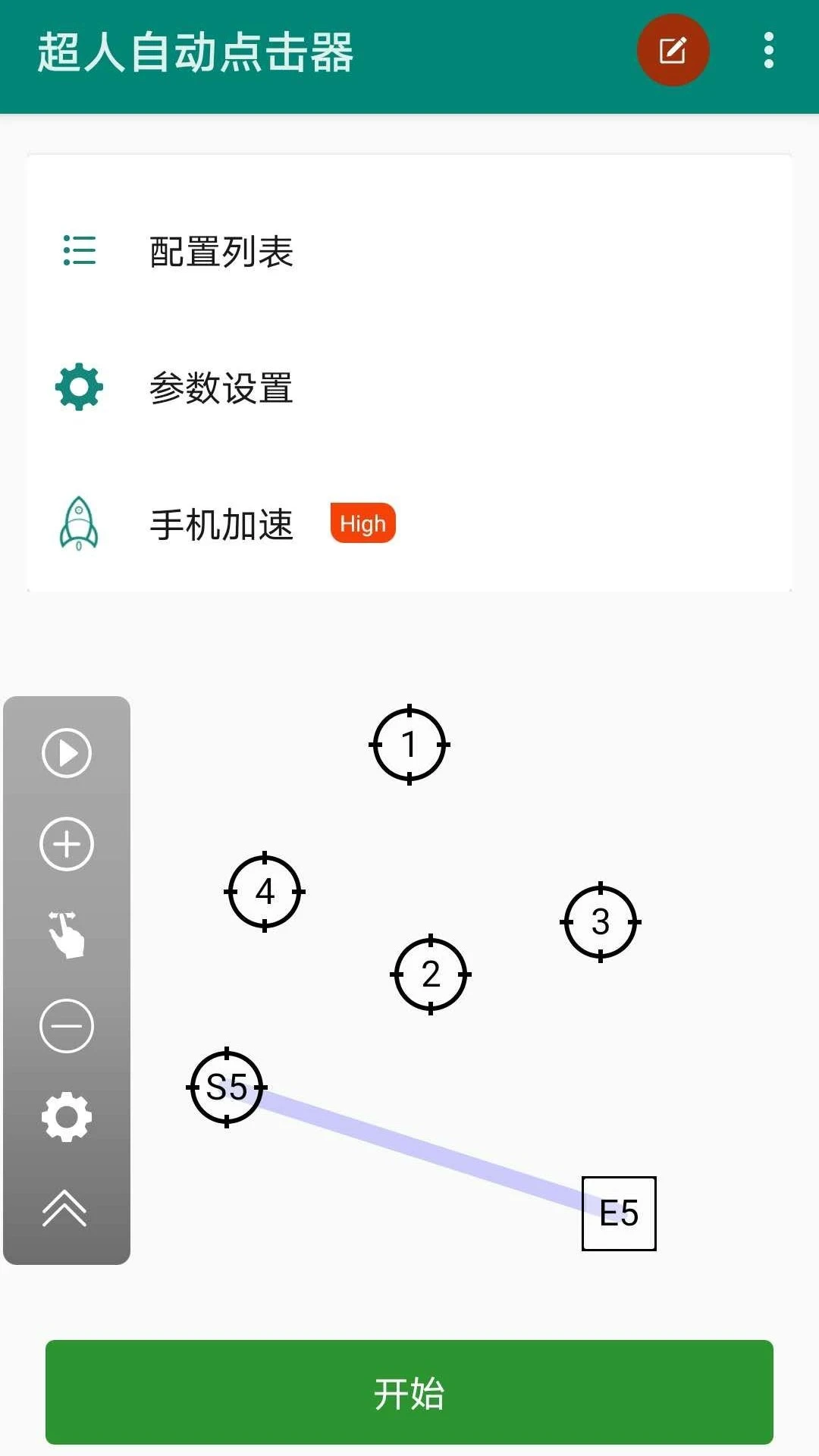
Task: Add a new click point with the plus icon
Action: click(x=66, y=844)
